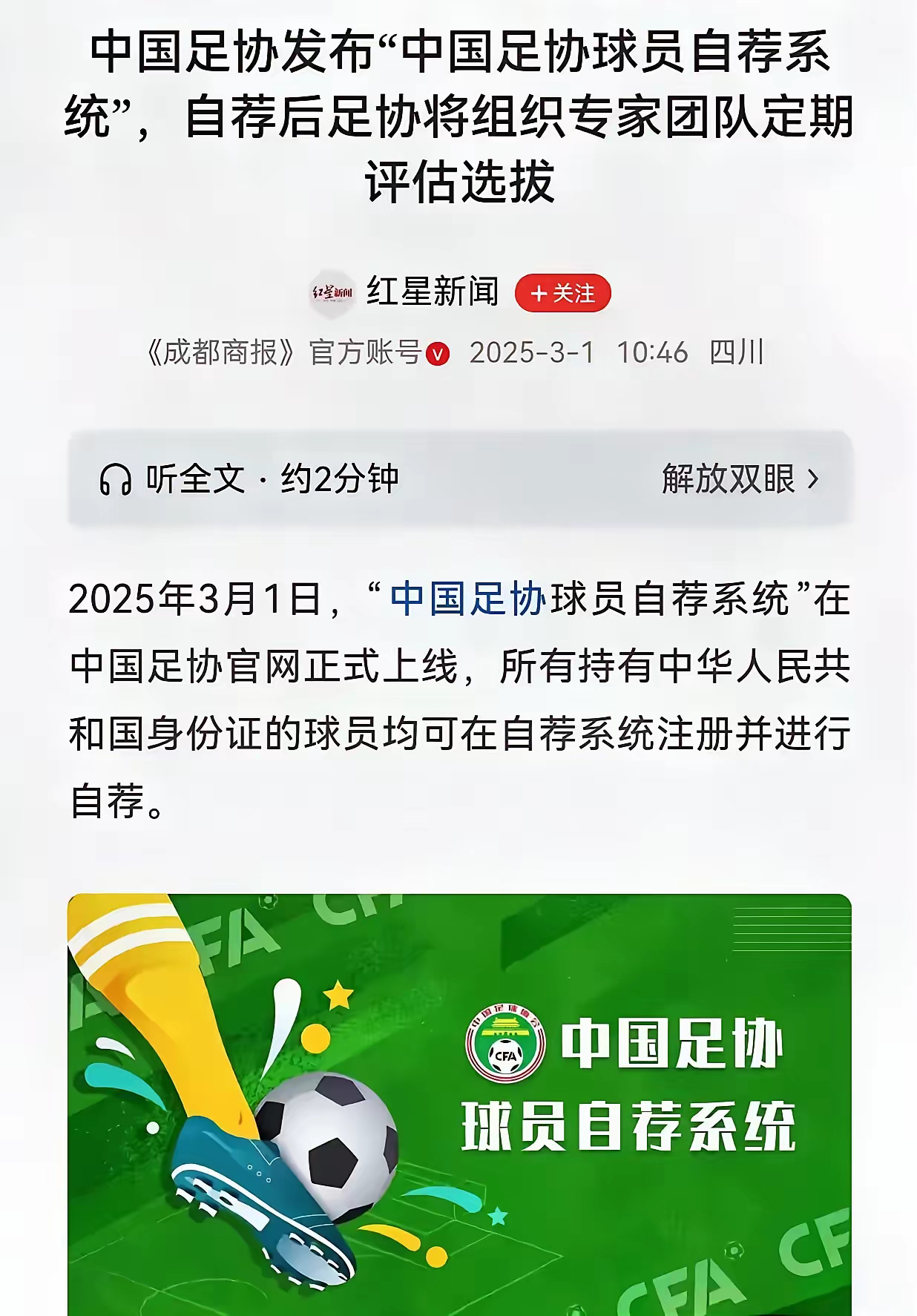Open the 中国足协 blue link

[x=468, y=599]
